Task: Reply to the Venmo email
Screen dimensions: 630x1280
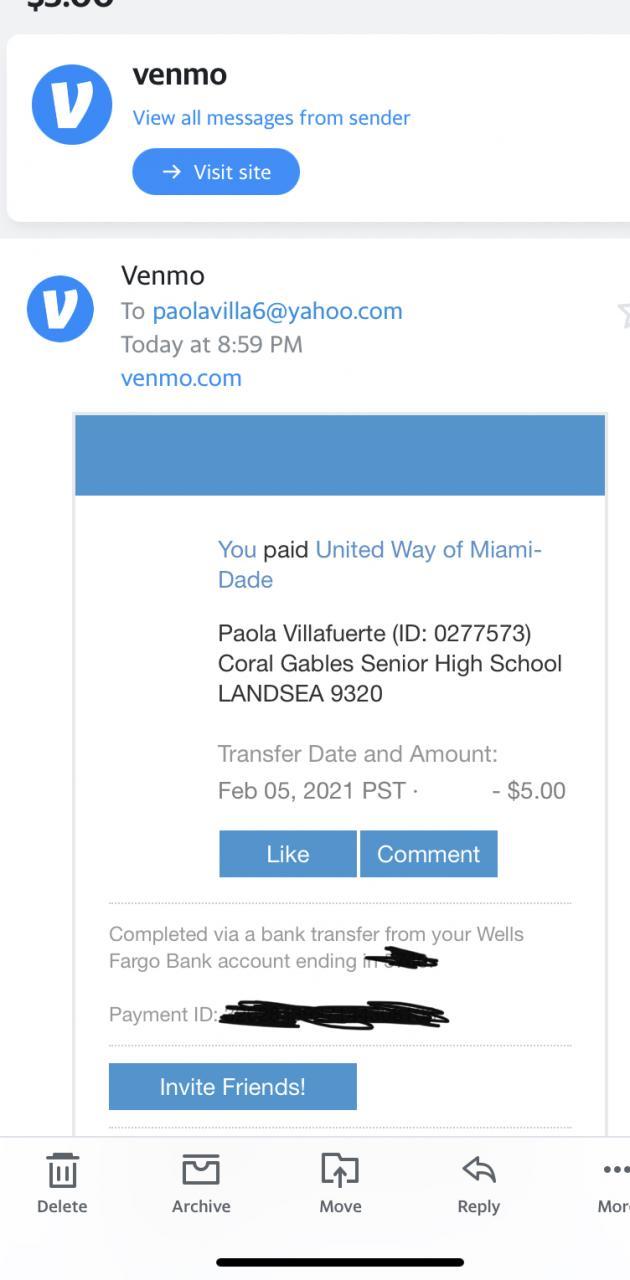Action: pyautogui.click(x=478, y=1182)
